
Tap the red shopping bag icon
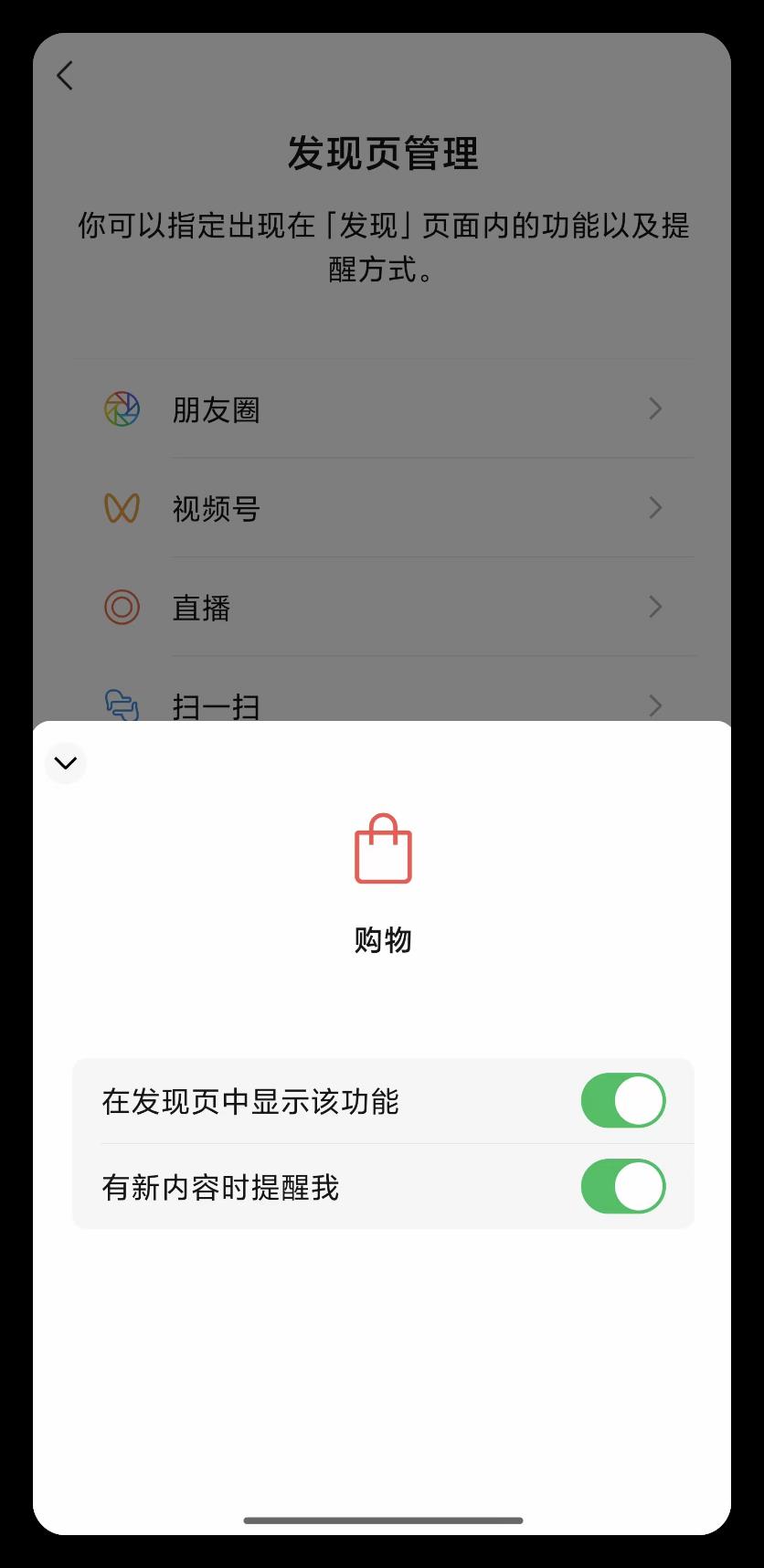(382, 849)
